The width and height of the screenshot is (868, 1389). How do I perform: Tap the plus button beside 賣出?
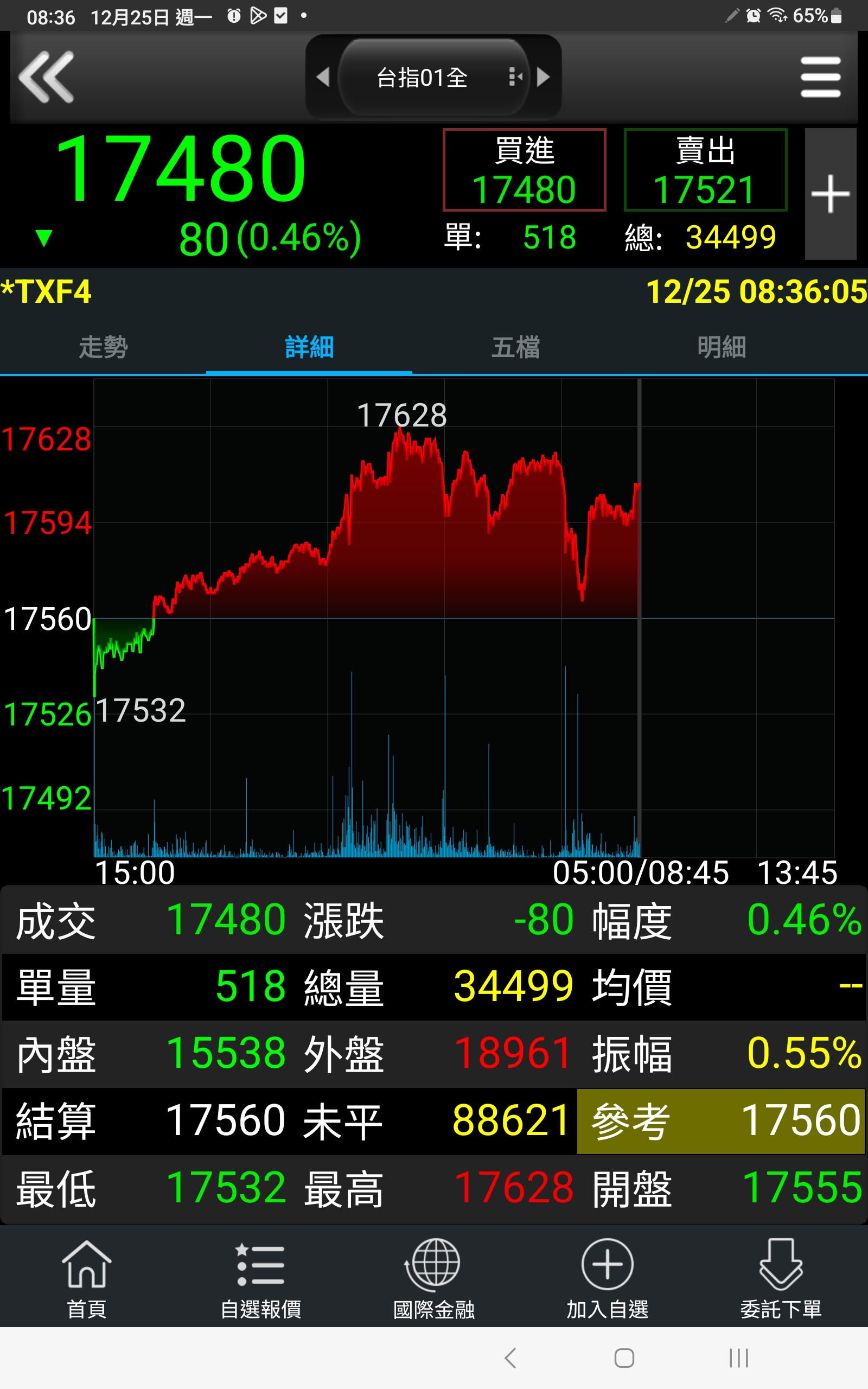830,194
